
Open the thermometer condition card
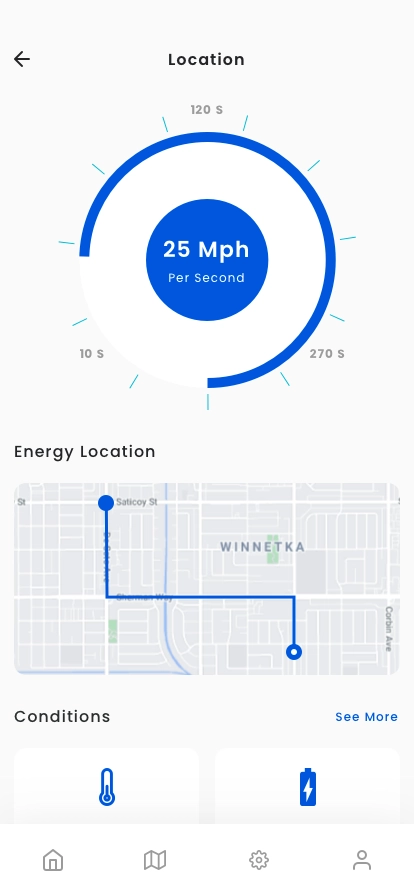(106, 786)
